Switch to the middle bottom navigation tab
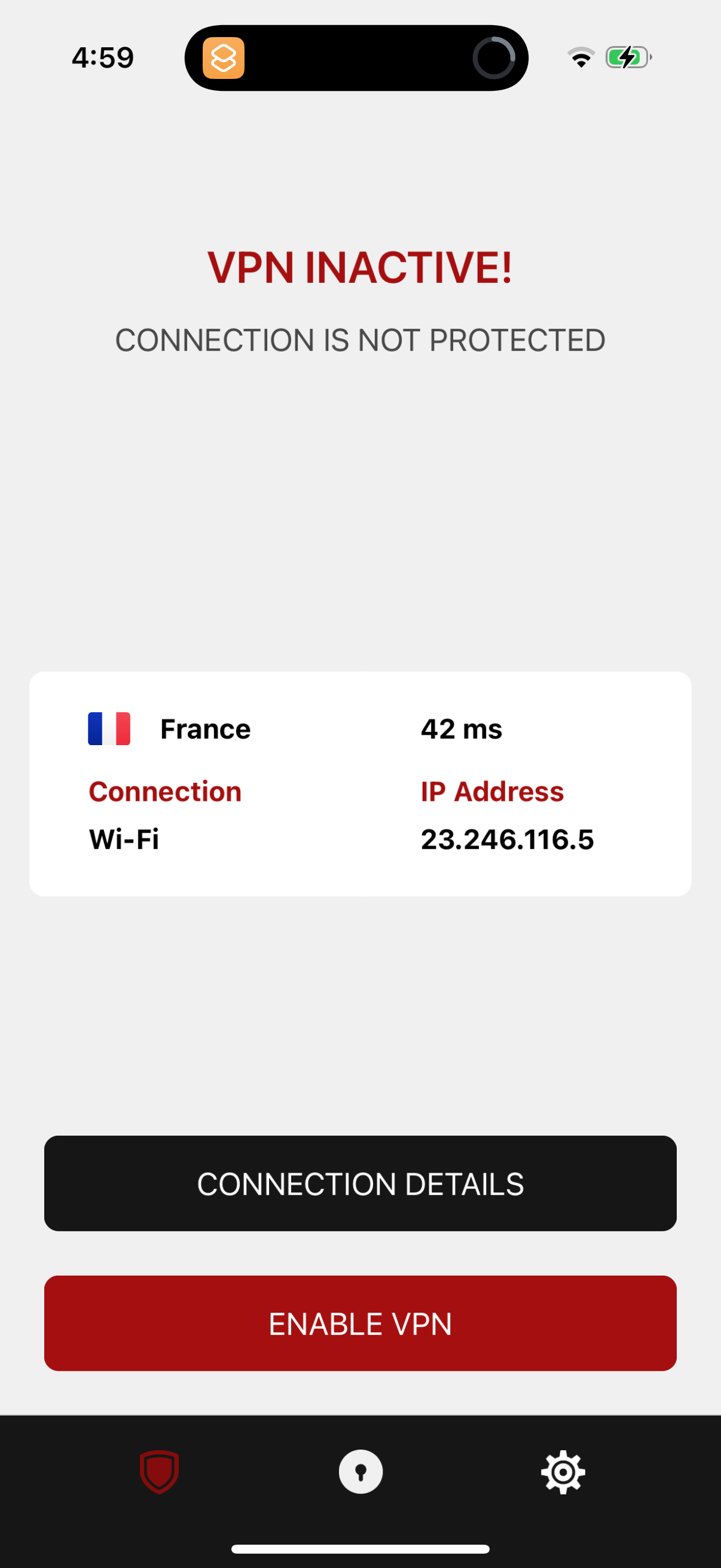Image resolution: width=721 pixels, height=1568 pixels. click(x=360, y=1472)
